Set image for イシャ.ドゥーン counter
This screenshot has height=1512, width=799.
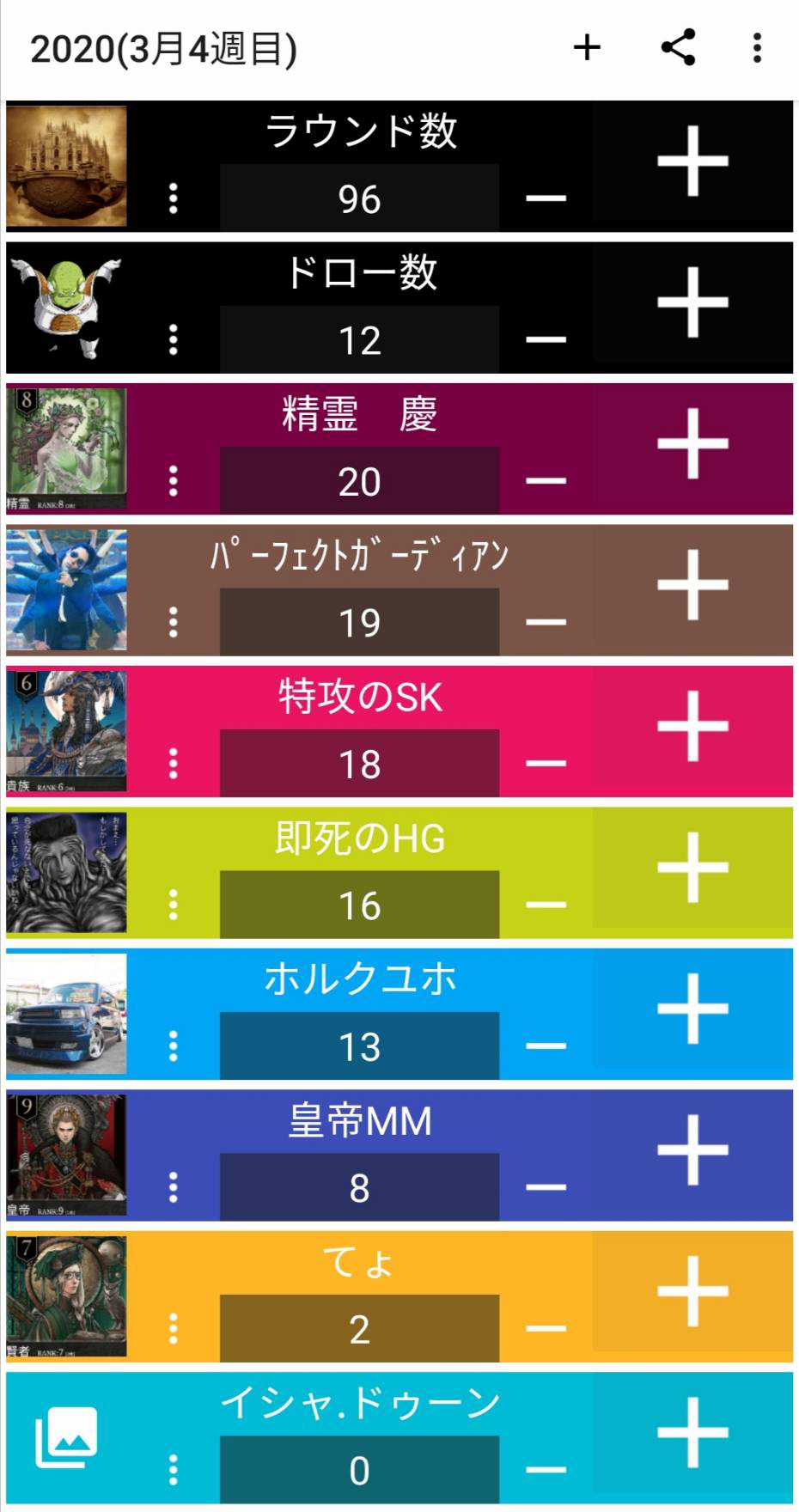click(x=66, y=1437)
